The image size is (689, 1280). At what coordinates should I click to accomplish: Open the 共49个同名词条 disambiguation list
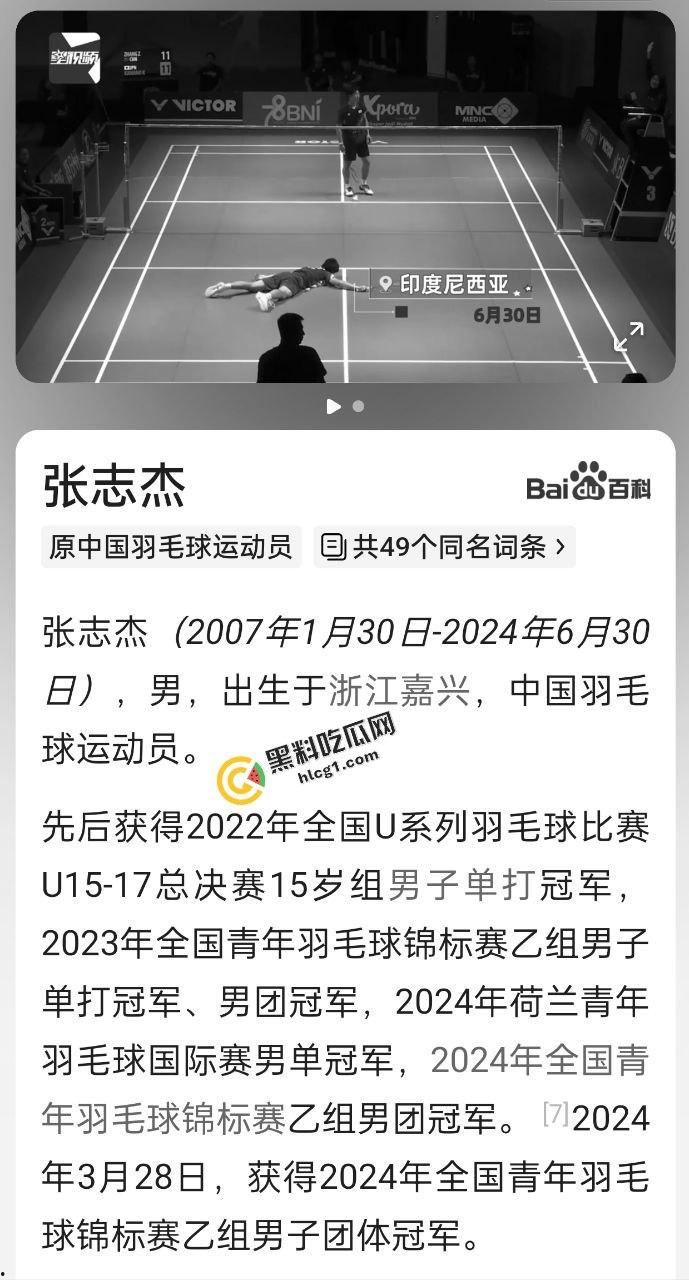(443, 547)
